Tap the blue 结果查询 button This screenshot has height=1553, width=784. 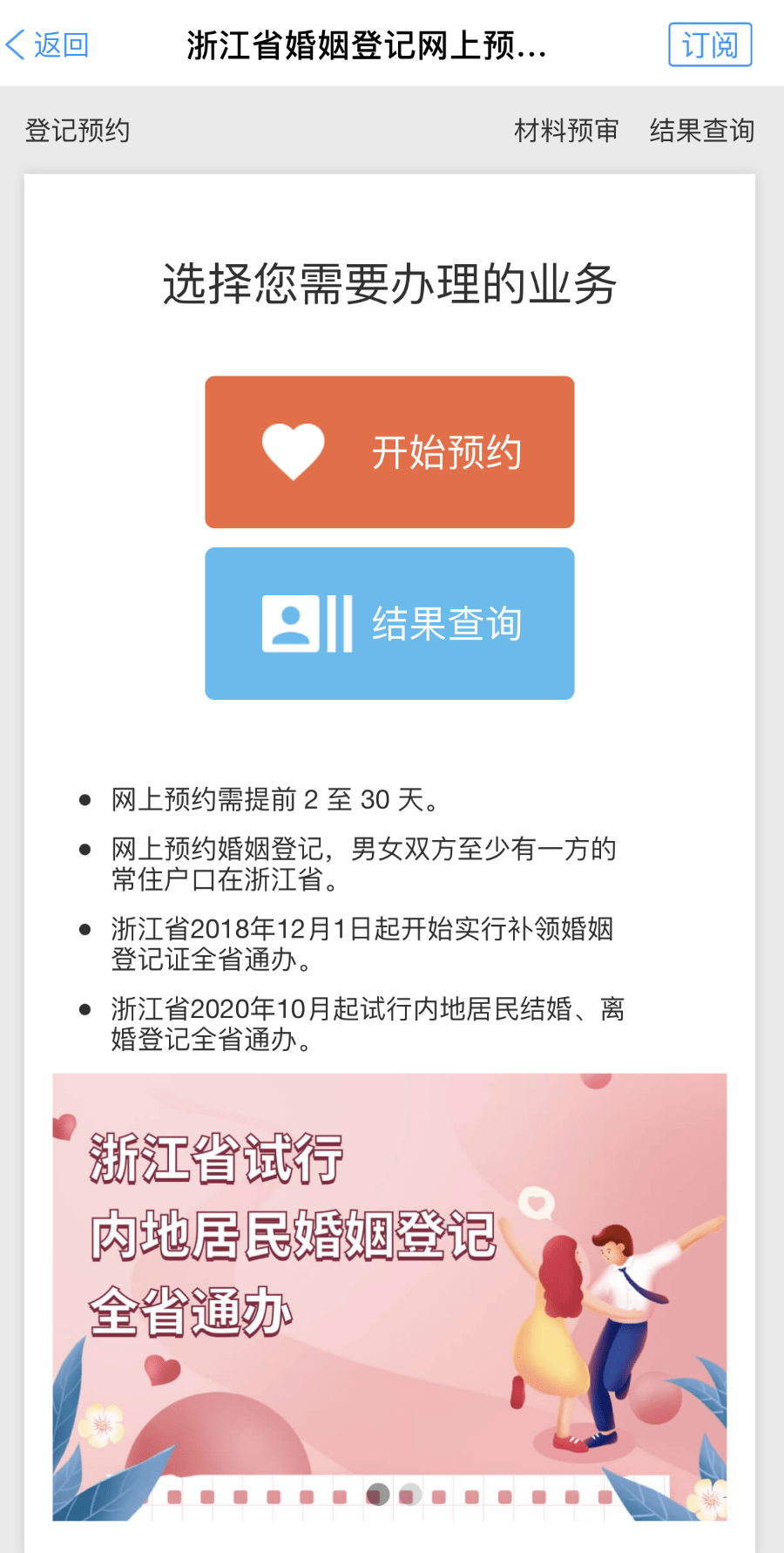point(389,624)
